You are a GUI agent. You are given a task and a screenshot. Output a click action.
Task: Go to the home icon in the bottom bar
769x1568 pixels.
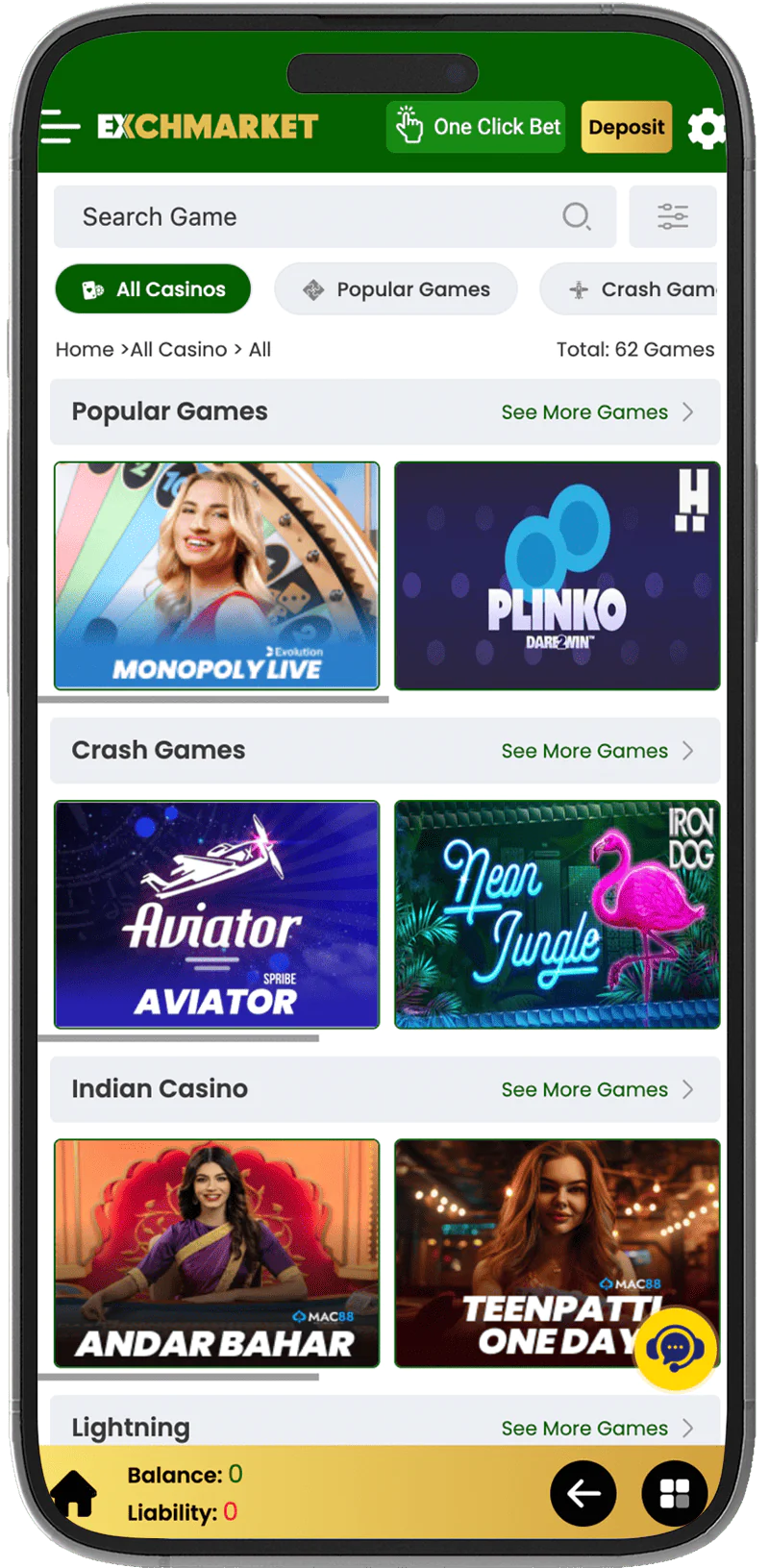point(74,1495)
